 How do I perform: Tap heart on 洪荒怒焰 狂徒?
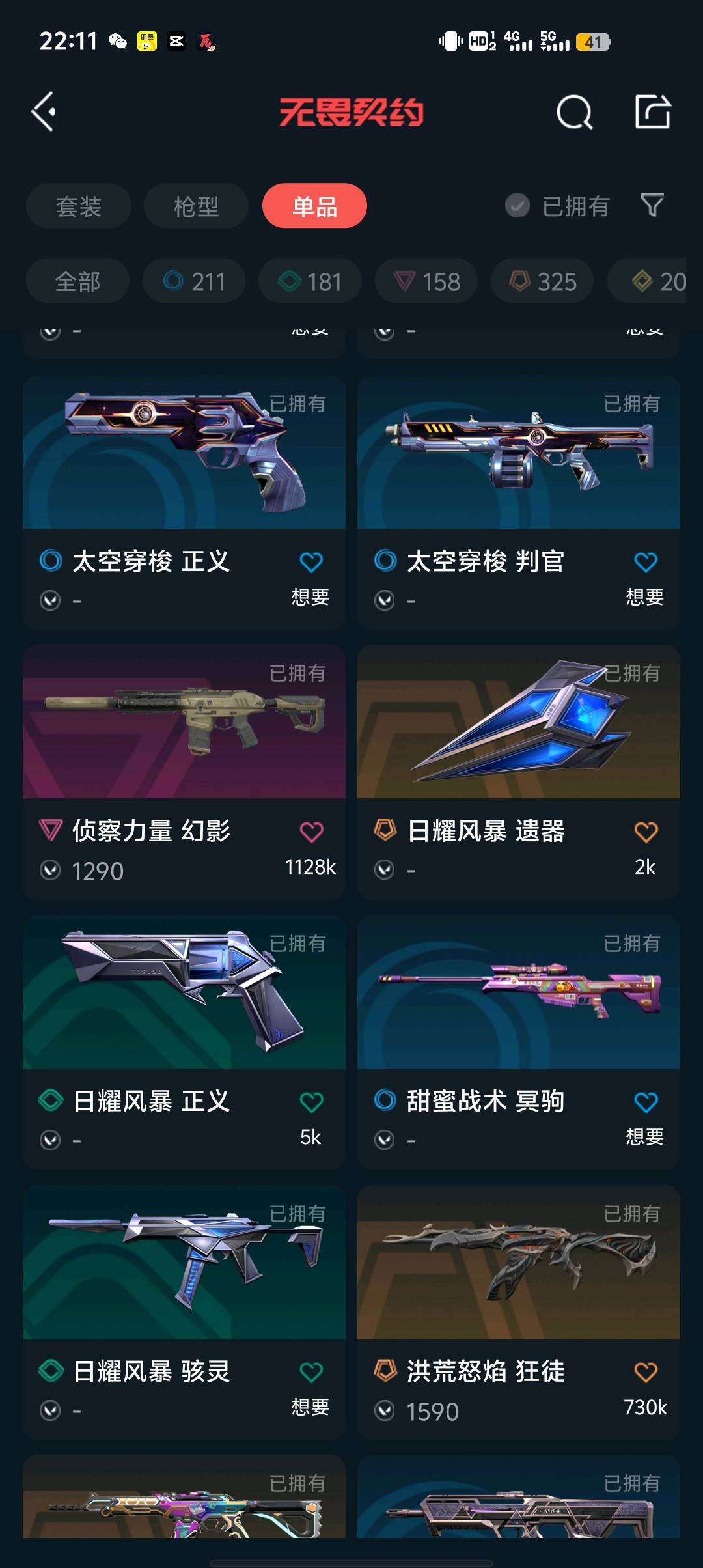[646, 1372]
